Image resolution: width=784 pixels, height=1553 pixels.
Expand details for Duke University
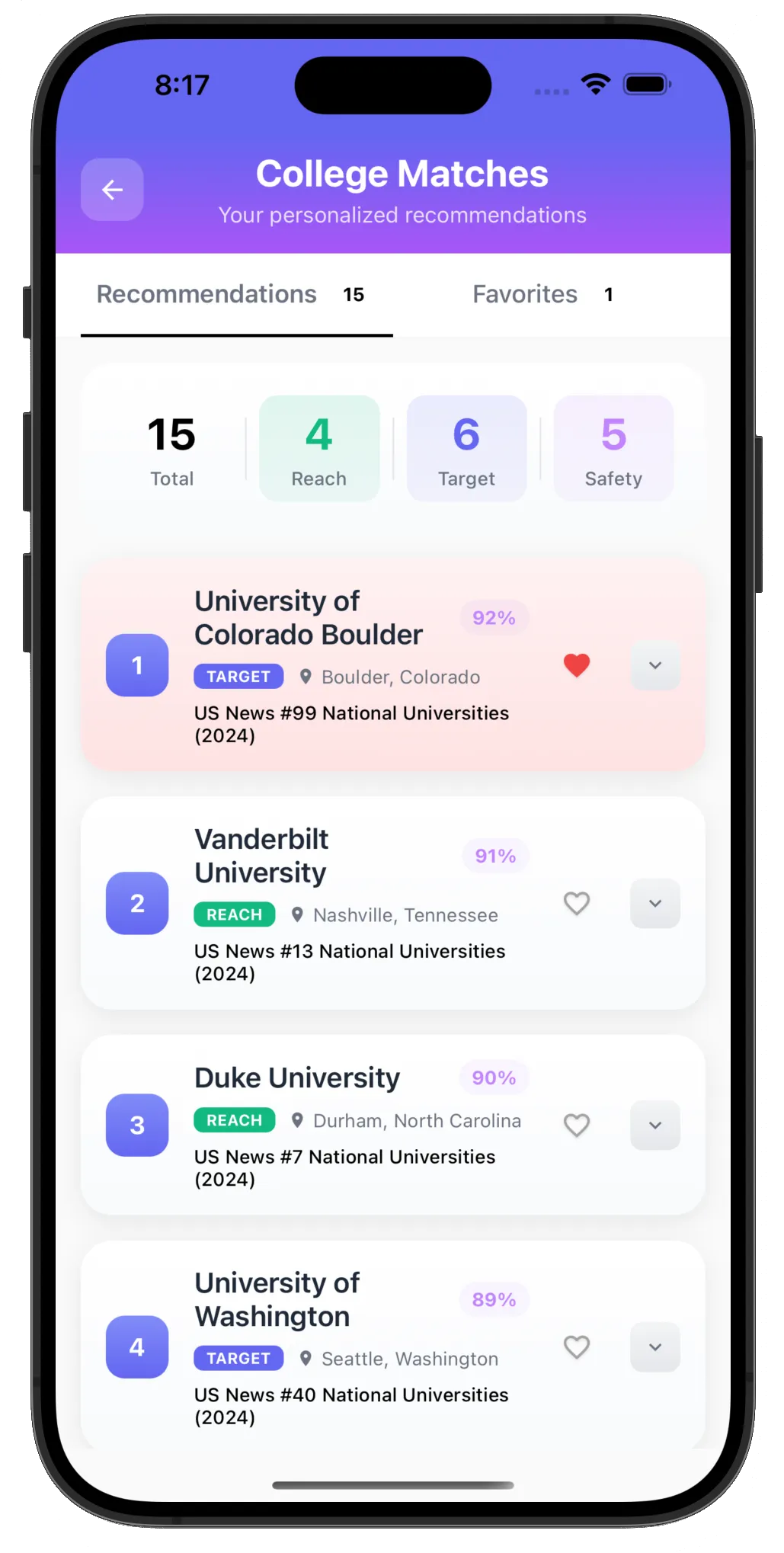654,1125
